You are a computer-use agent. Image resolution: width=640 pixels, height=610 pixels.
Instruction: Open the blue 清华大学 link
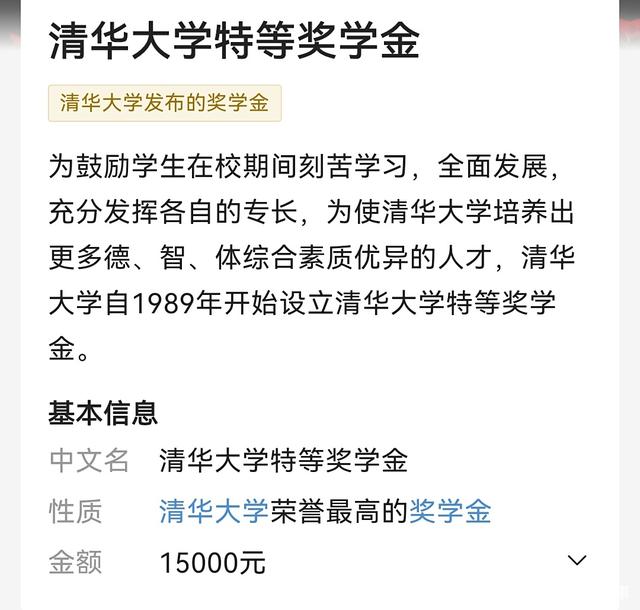pos(213,511)
